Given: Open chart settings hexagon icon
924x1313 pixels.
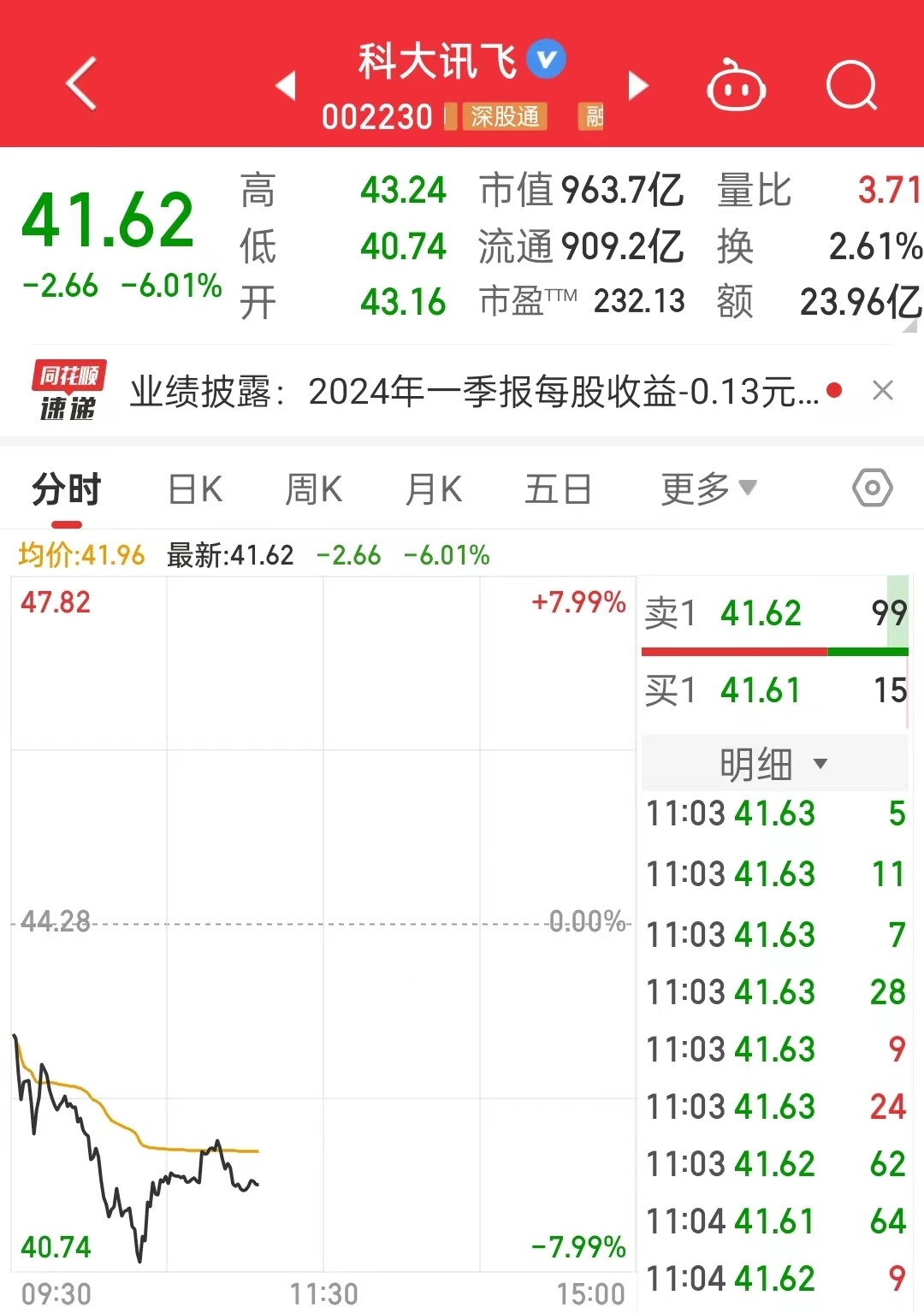Looking at the screenshot, I should 872,488.
